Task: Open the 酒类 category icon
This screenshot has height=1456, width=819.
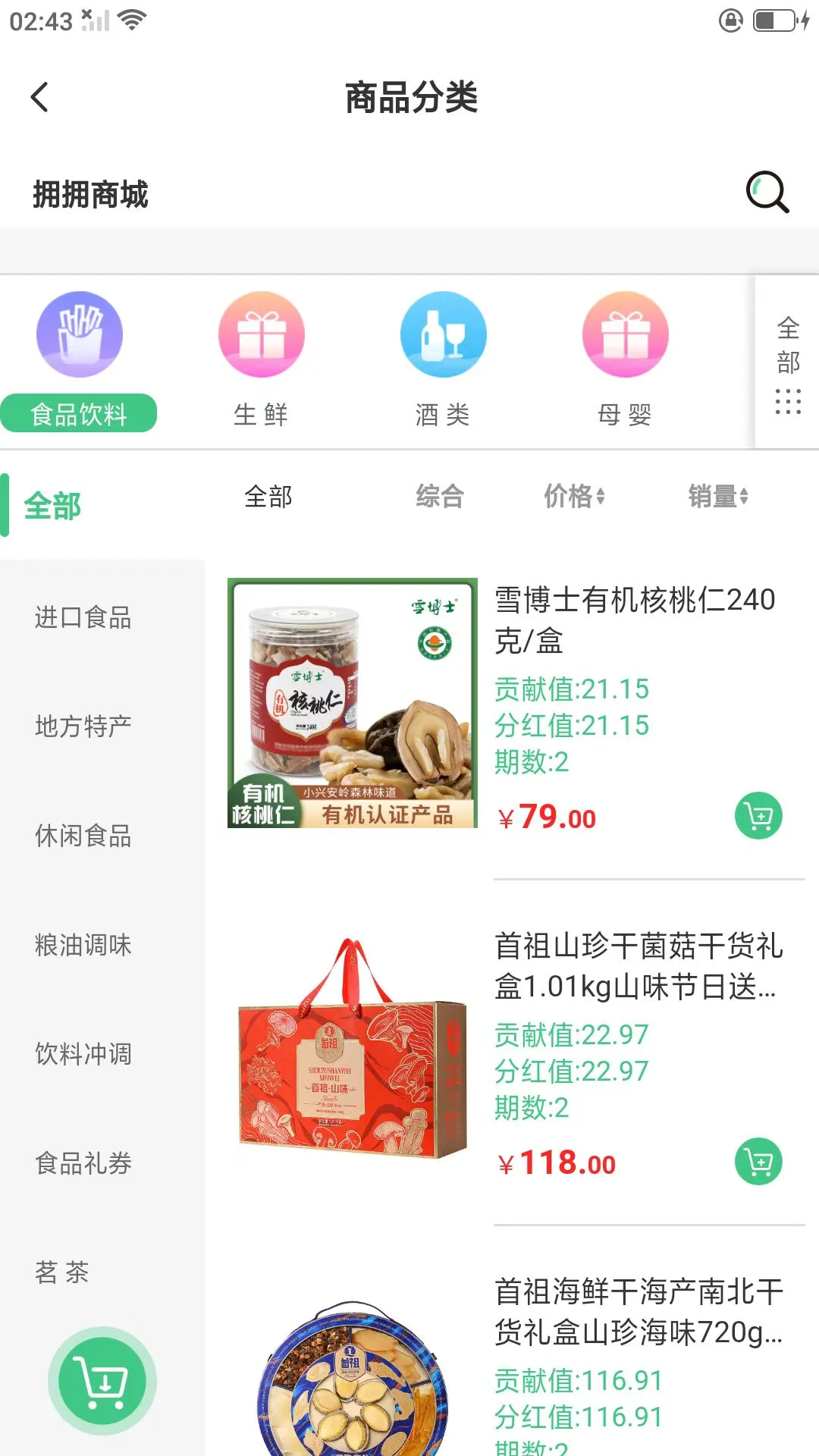Action: click(443, 334)
